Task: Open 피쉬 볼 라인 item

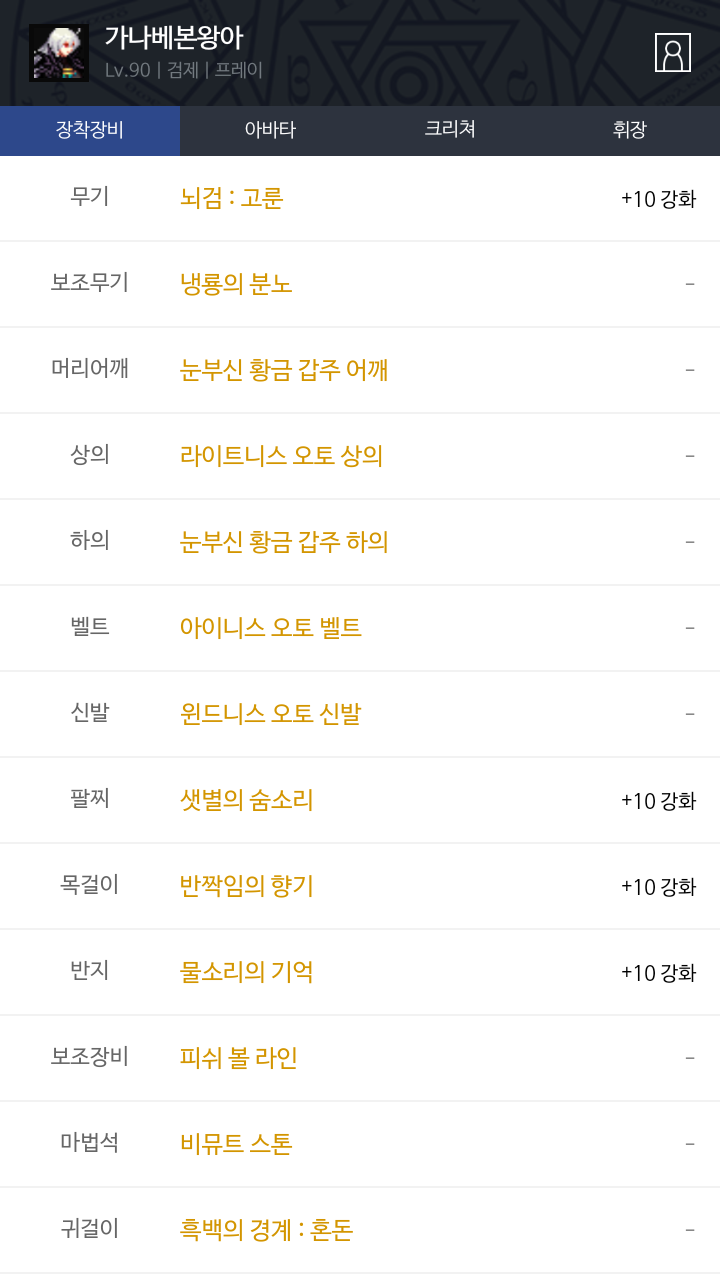Action: 239,1058
